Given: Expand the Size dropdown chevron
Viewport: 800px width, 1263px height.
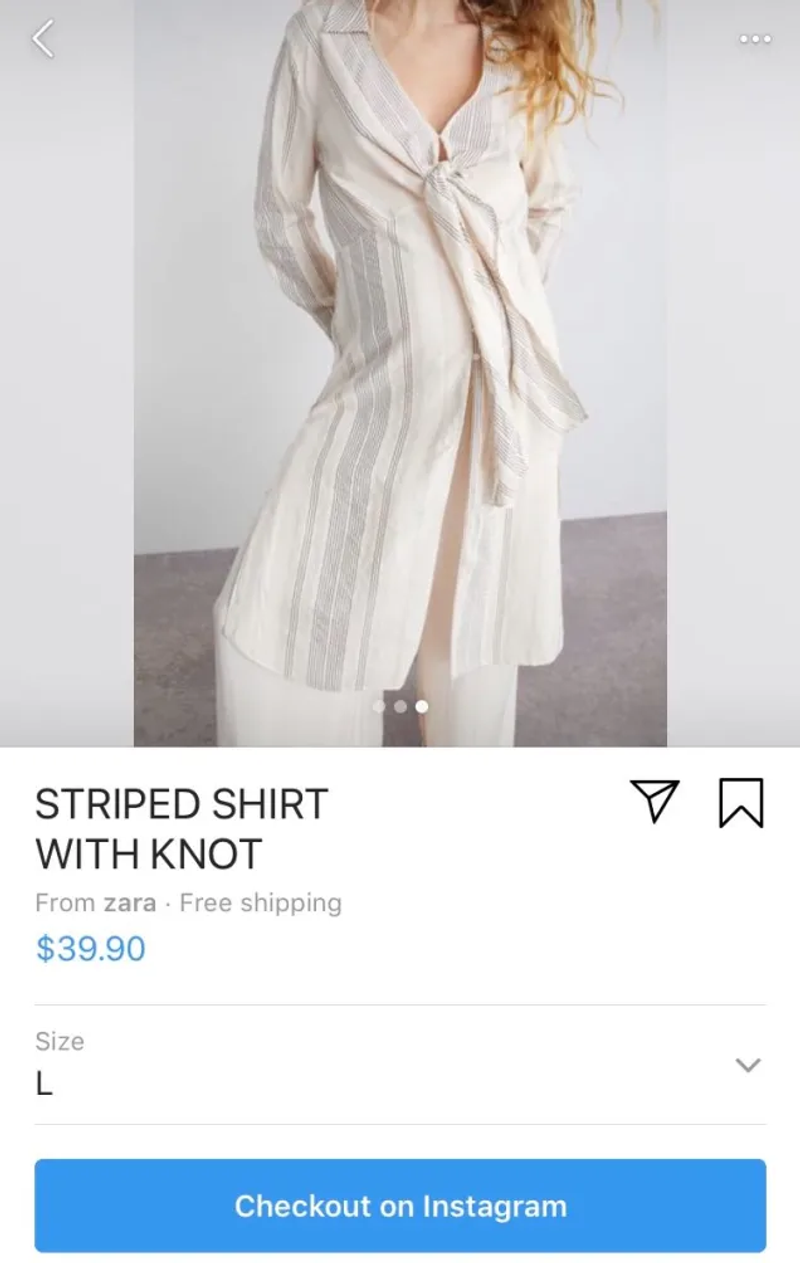Looking at the screenshot, I should coord(745,1067).
